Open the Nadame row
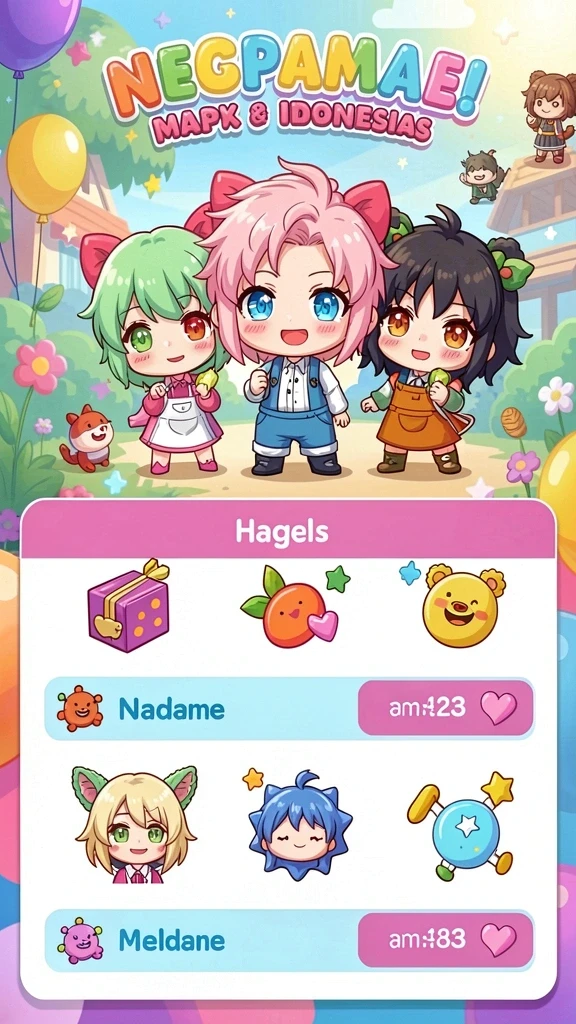 coord(289,709)
